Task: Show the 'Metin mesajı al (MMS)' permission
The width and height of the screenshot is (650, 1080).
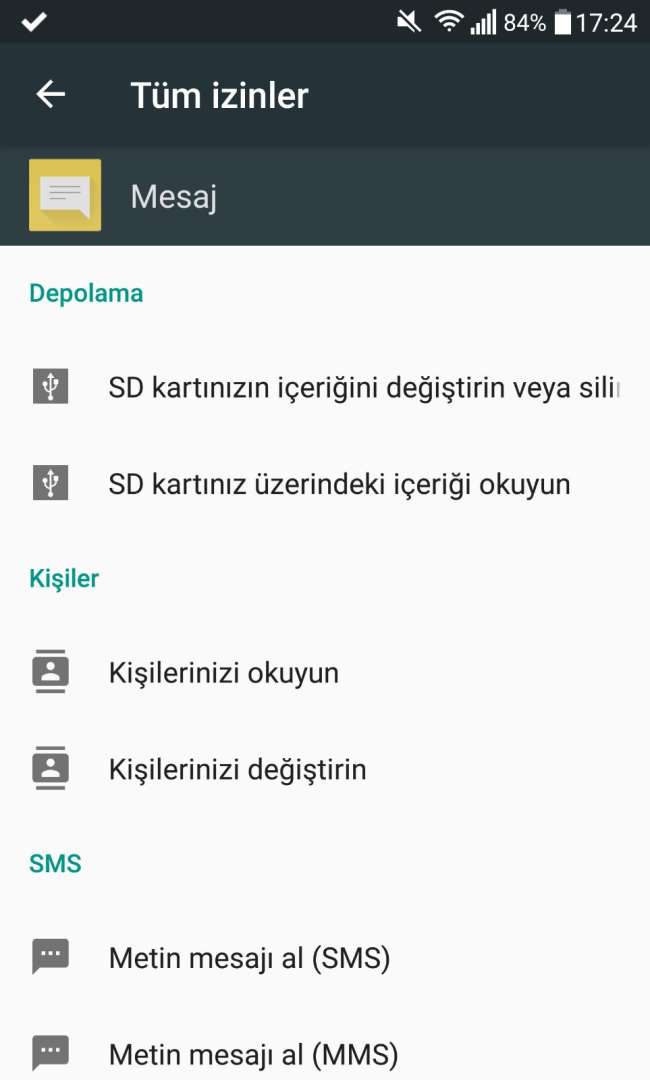Action: coord(253,1053)
